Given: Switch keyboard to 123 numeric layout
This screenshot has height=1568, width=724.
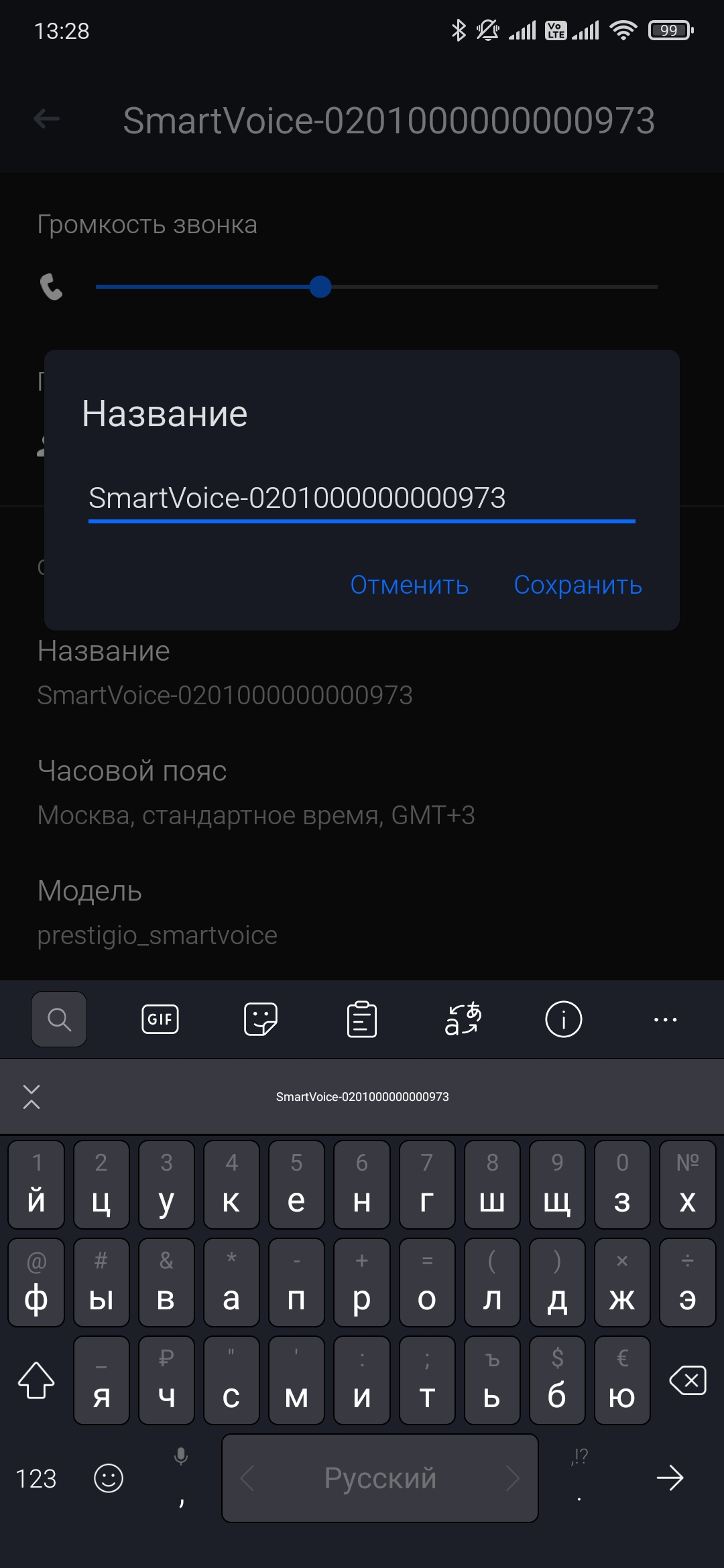Looking at the screenshot, I should click(x=36, y=1478).
